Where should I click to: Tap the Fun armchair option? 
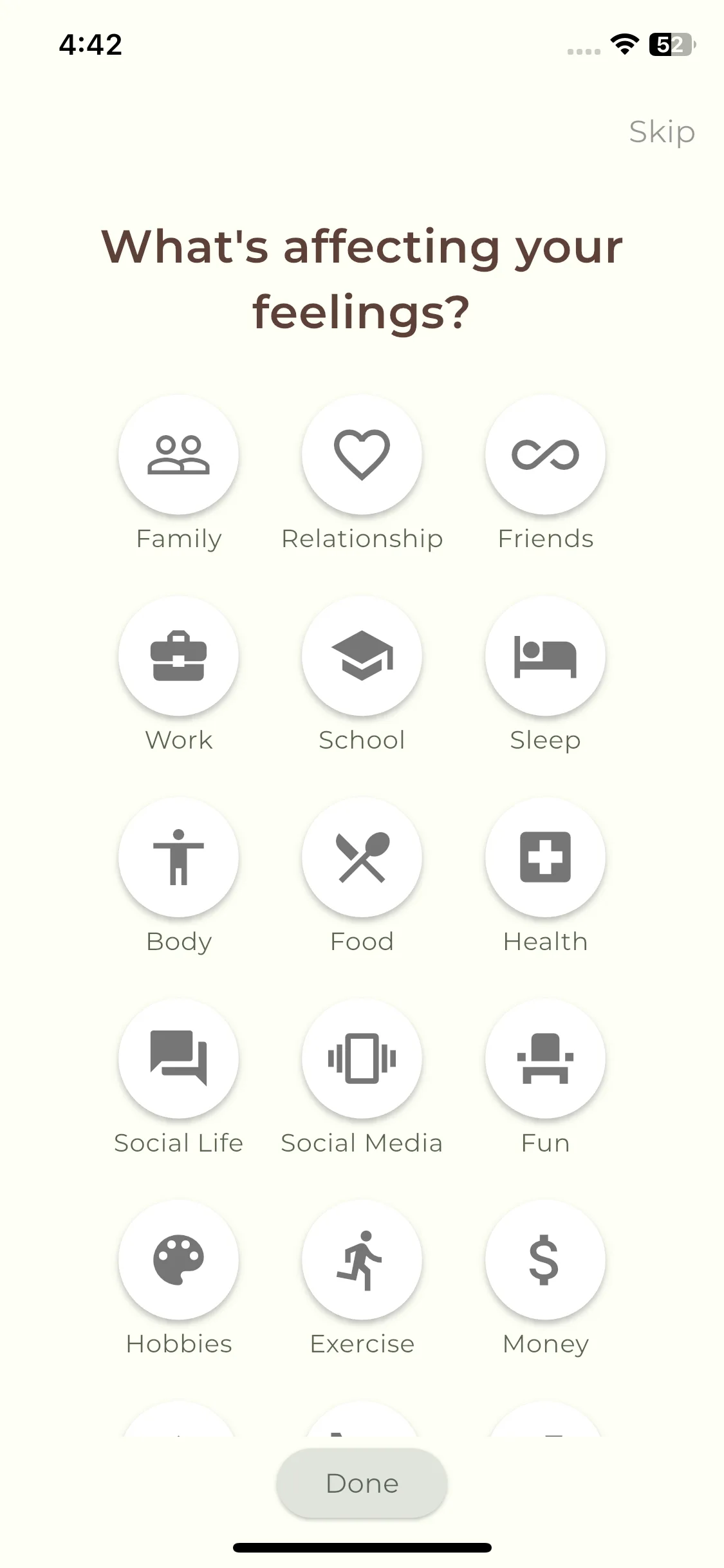(x=545, y=1059)
